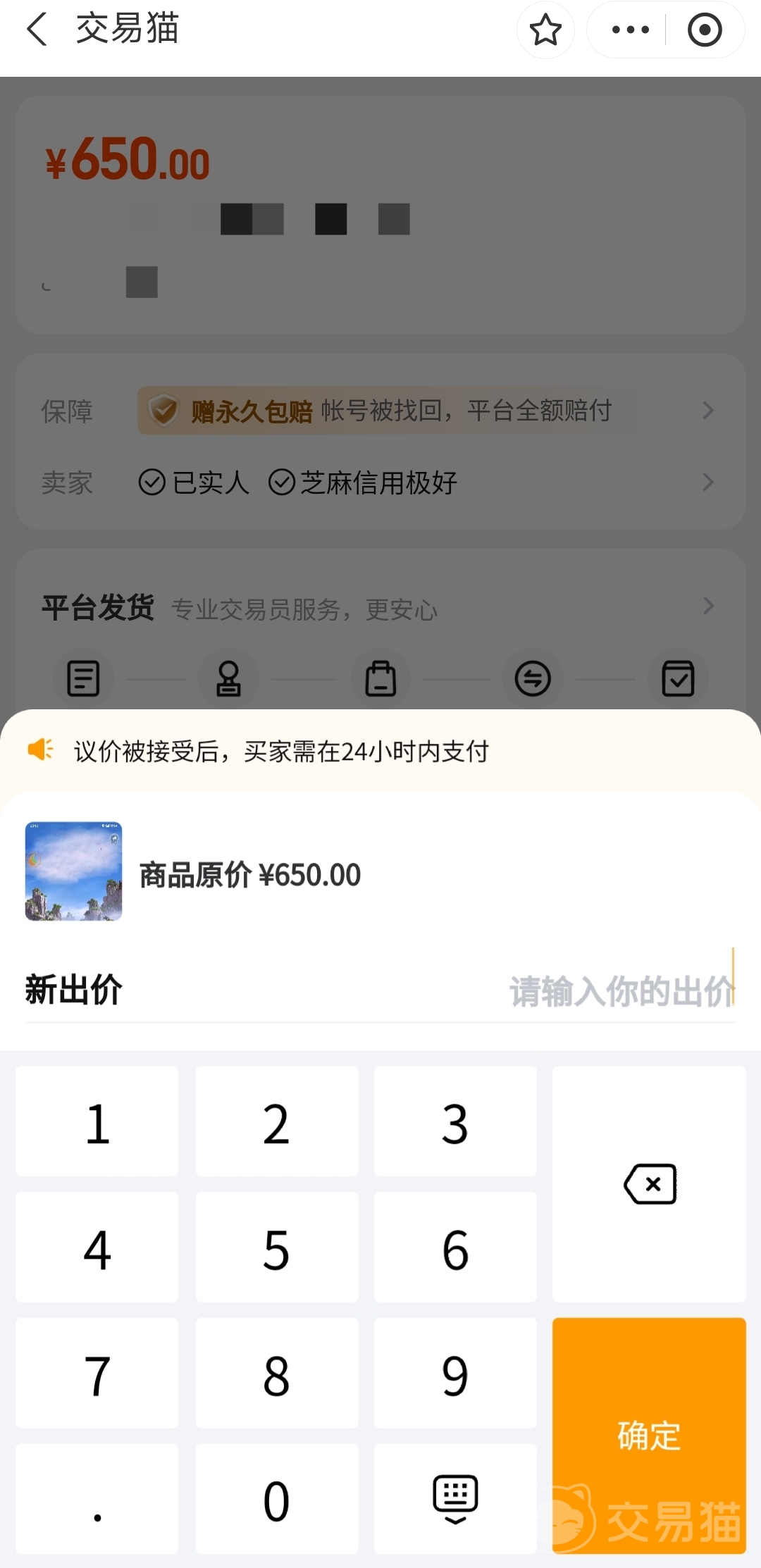Tap digit 1 on the keypad
761x1568 pixels.
click(x=97, y=1121)
